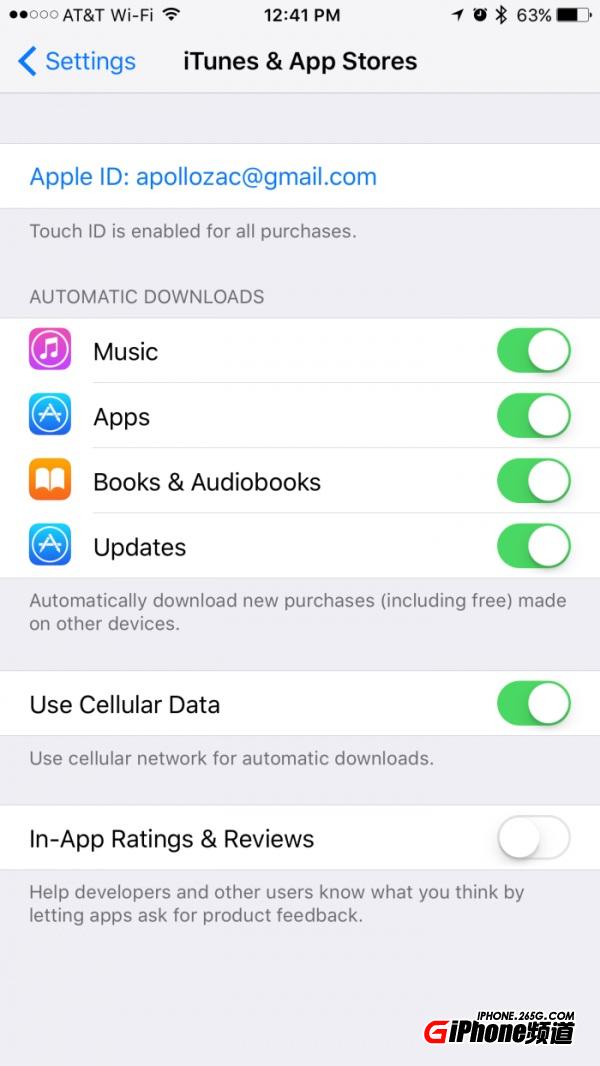This screenshot has width=600, height=1066.
Task: Disable Use Cellular Data
Action: point(533,704)
